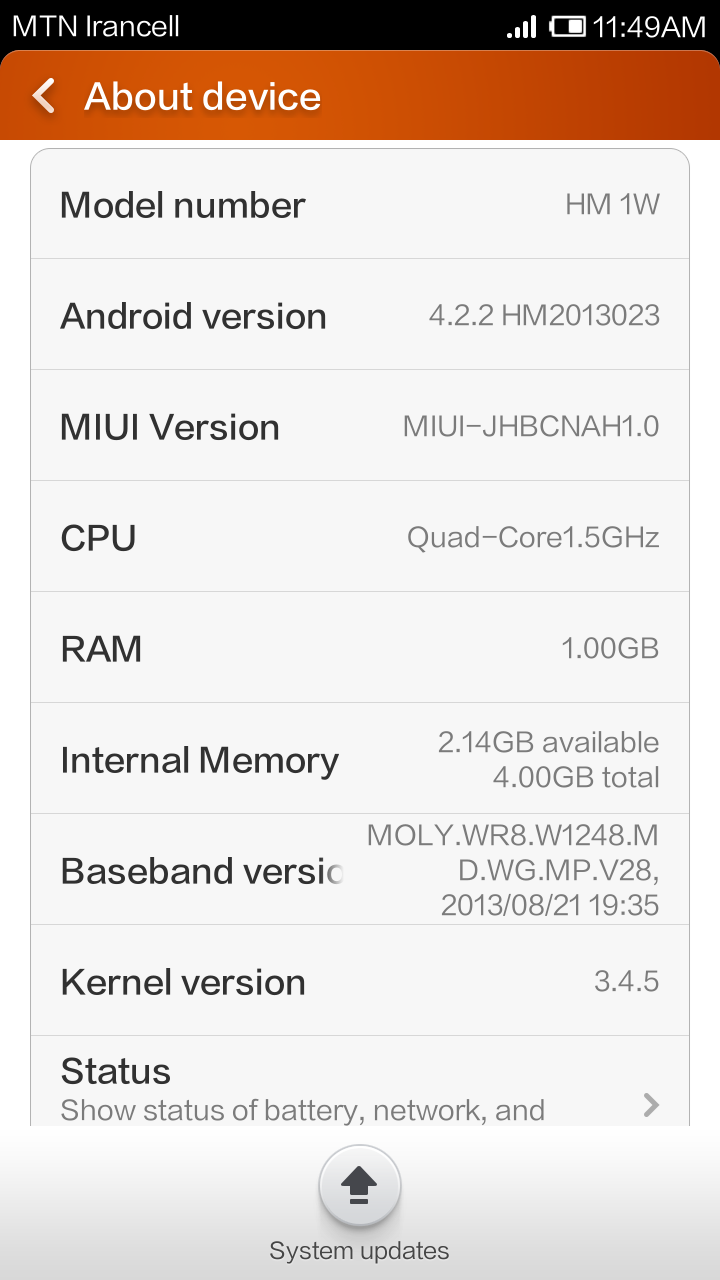Check for System updates

click(x=360, y=1204)
